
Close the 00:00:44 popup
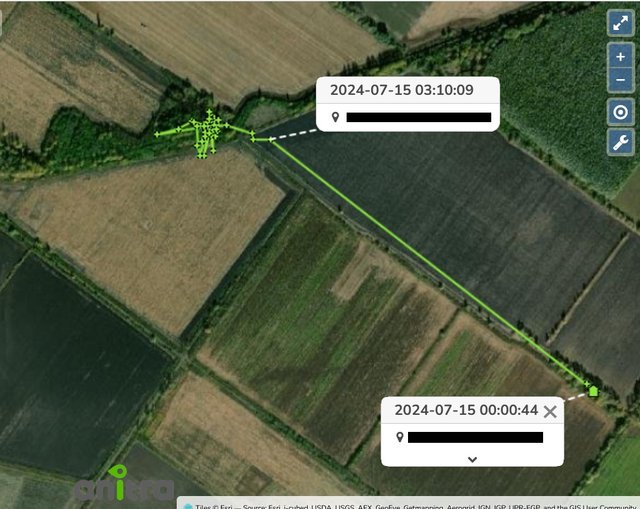[550, 411]
